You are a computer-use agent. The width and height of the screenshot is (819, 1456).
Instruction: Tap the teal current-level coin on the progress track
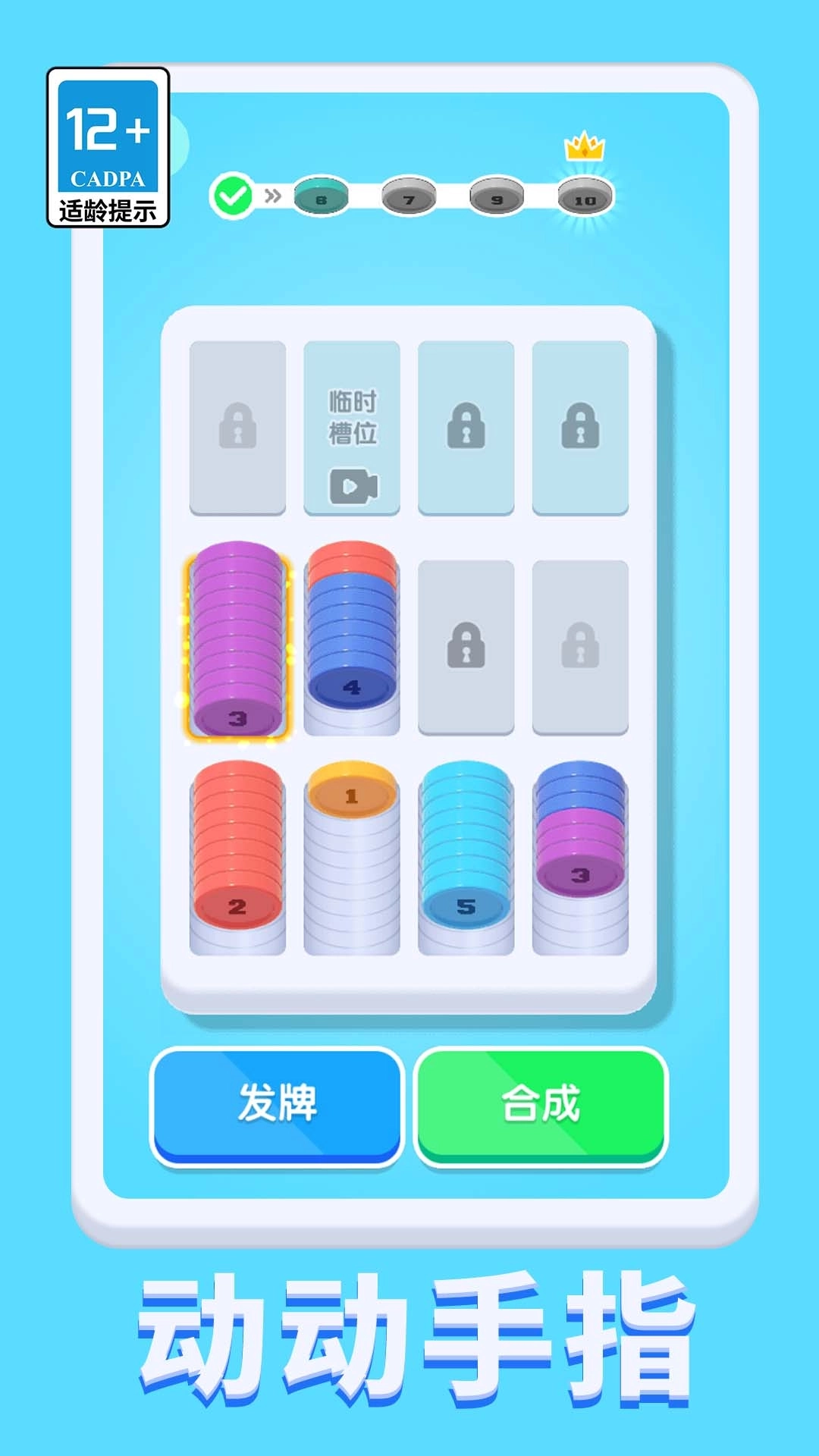pos(322,196)
